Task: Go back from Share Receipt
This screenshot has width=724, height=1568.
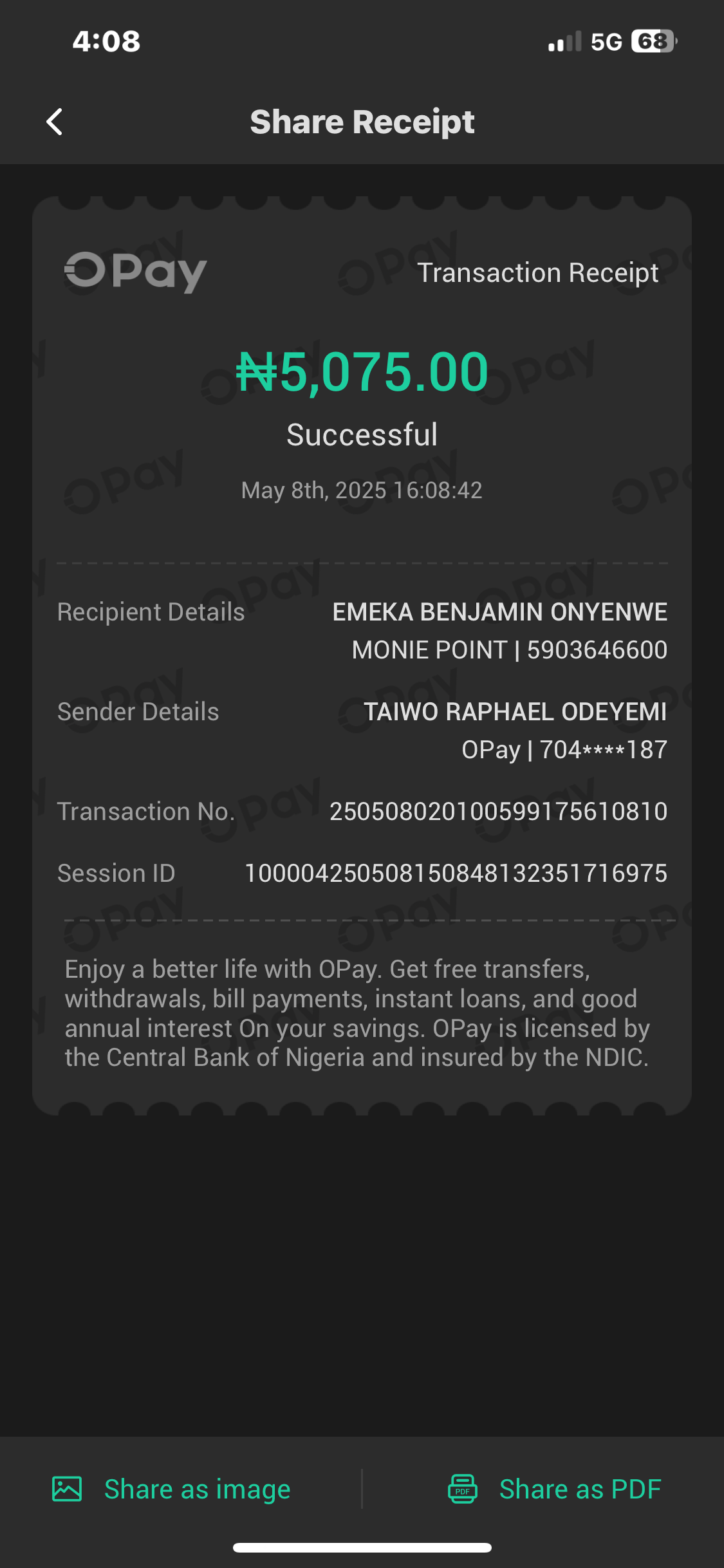Action: [55, 122]
